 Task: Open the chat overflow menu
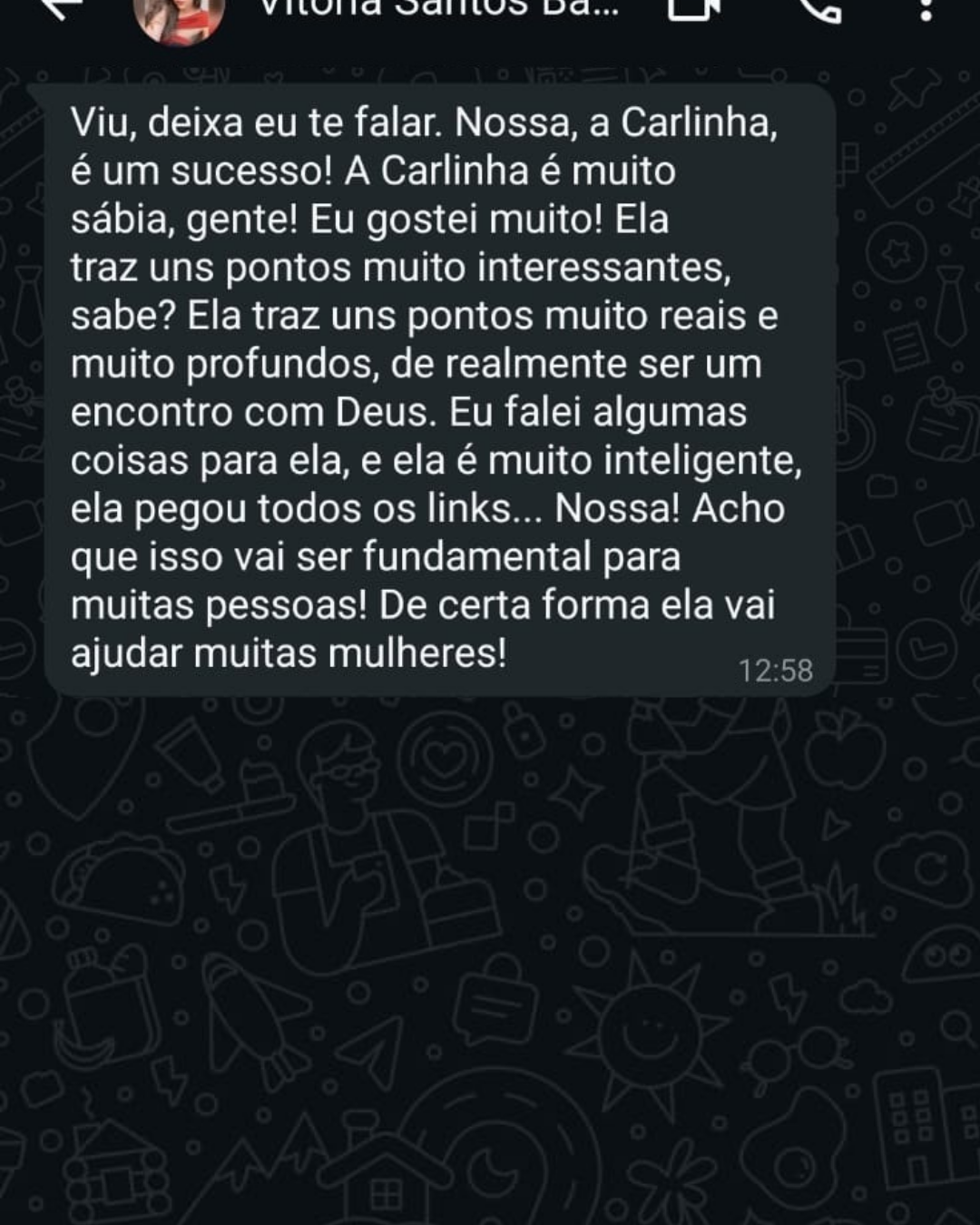(x=926, y=9)
